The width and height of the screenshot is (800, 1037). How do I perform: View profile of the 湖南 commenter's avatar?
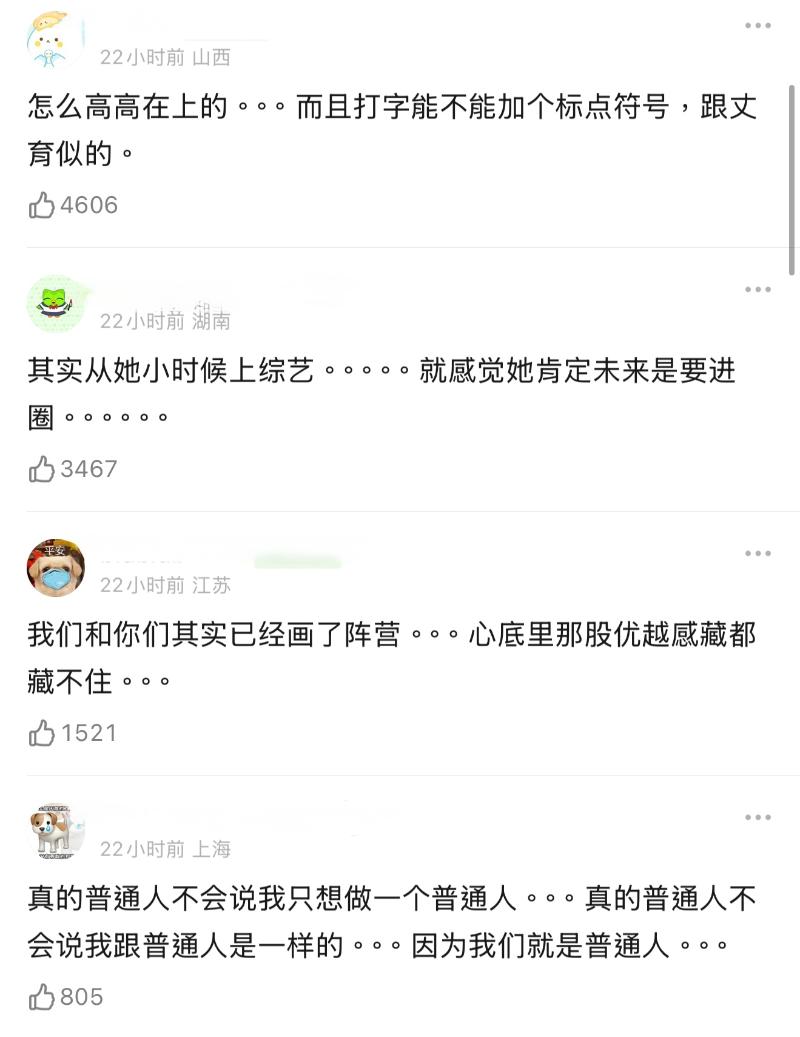pyautogui.click(x=56, y=304)
